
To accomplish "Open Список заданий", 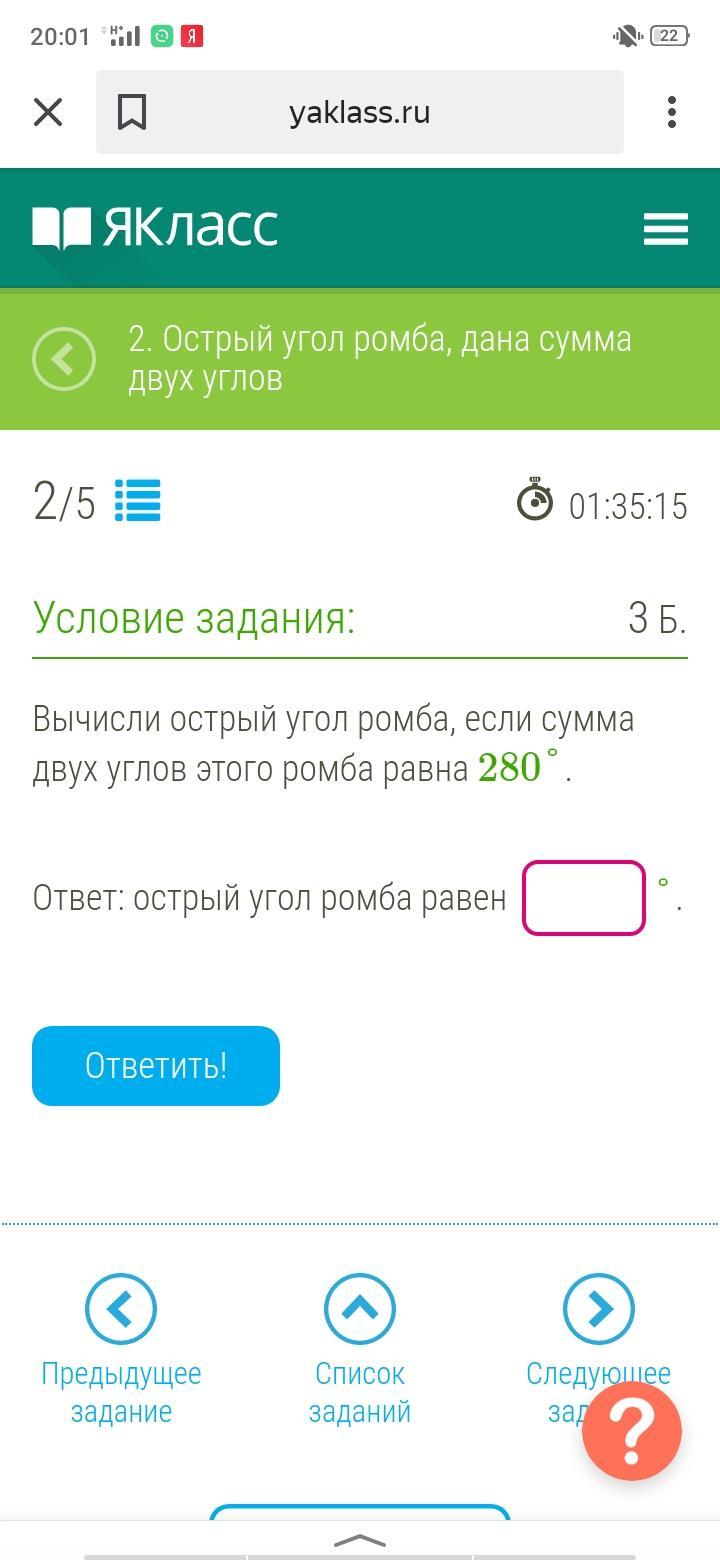I will (x=360, y=1308).
